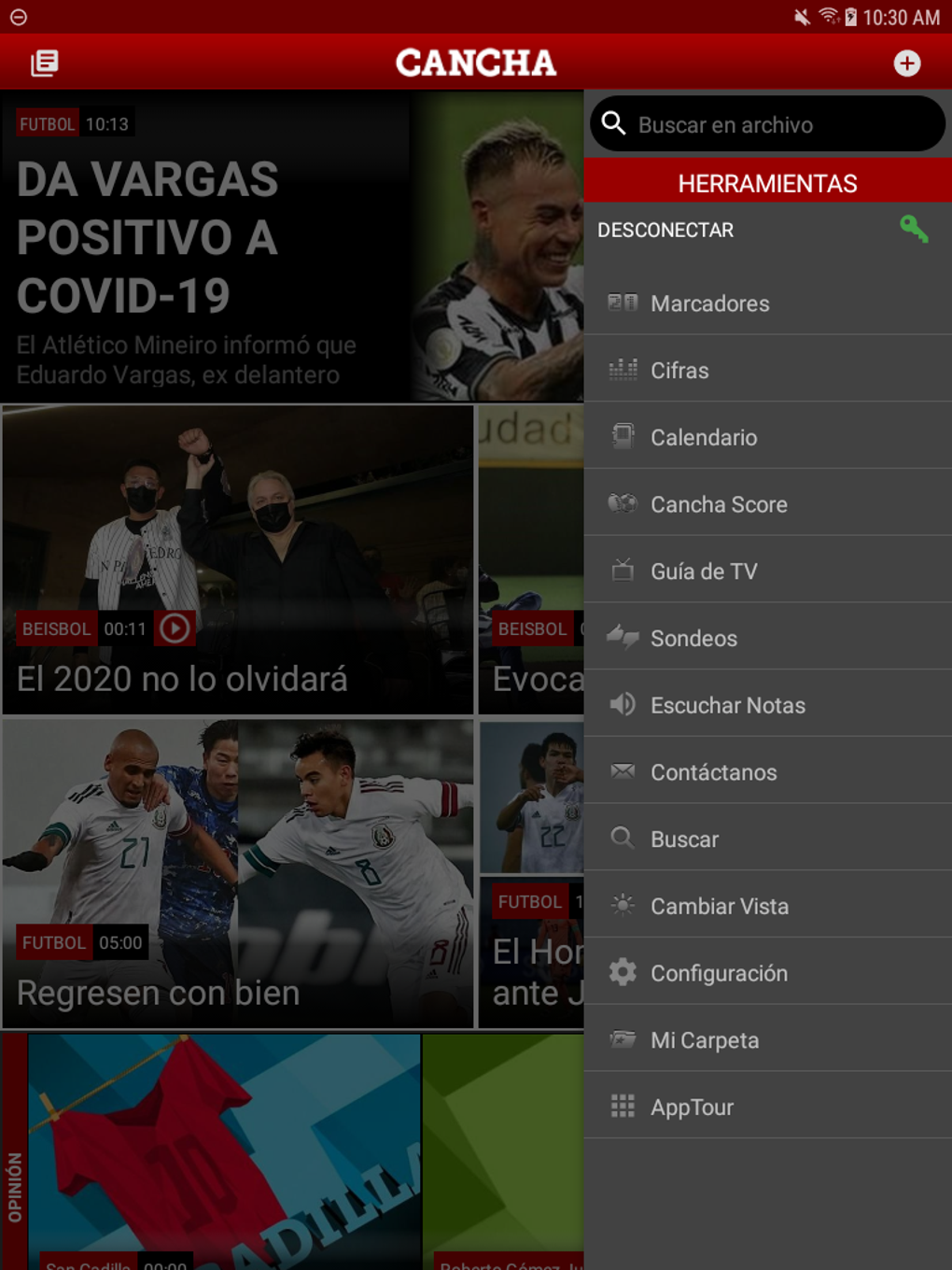
Task: Select Escuchar Notas
Action: [x=728, y=705]
